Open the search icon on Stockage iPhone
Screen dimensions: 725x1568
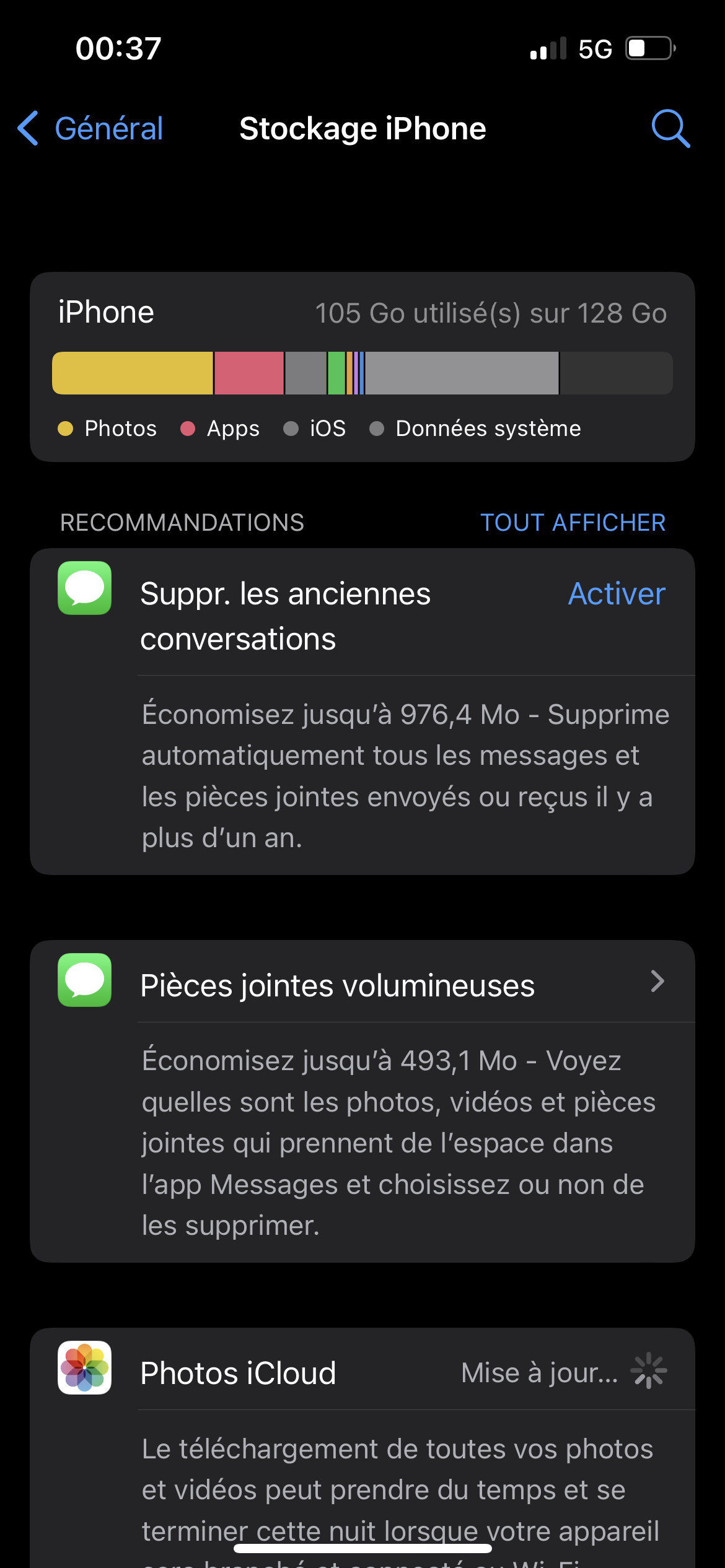(671, 129)
